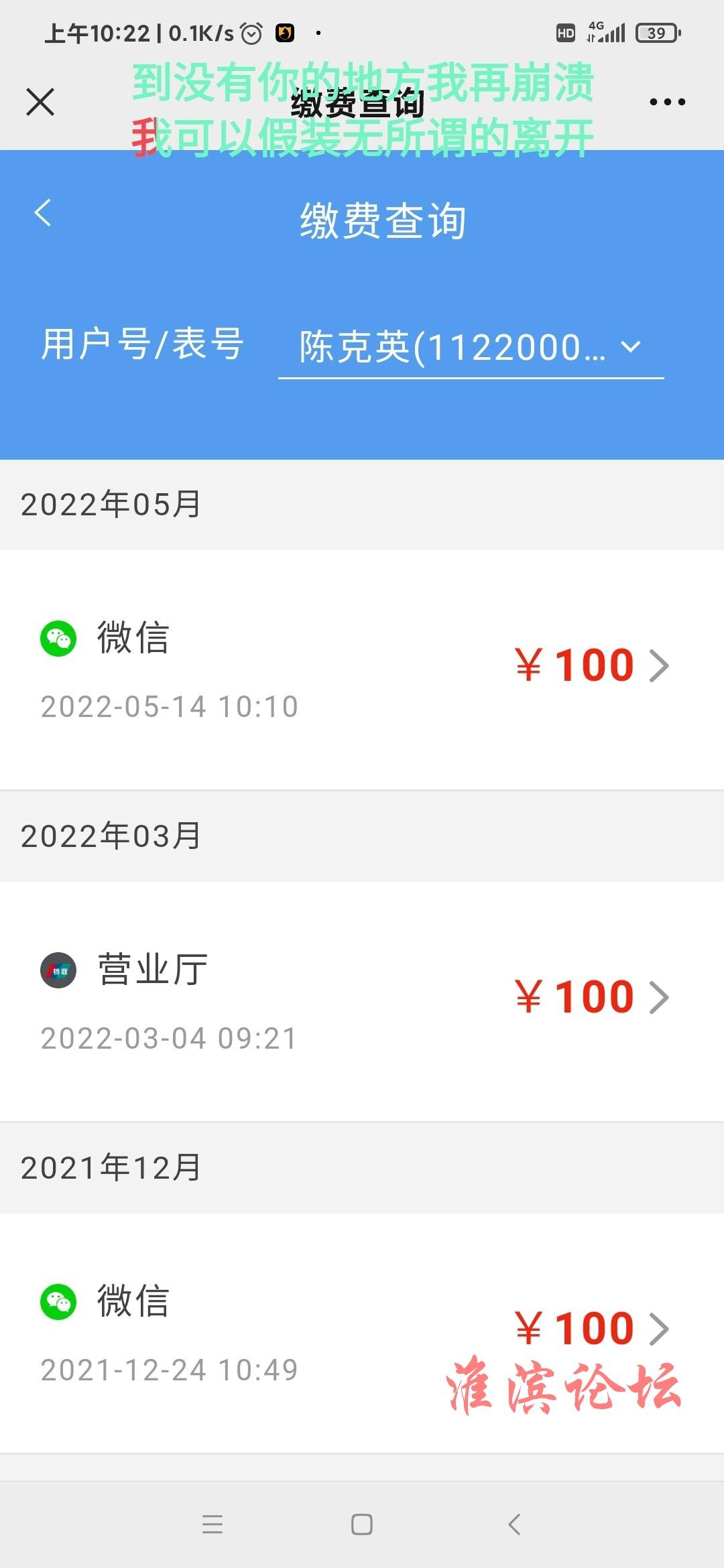Close the WeChat web page
Image resolution: width=724 pixels, height=1568 pixels.
click(x=40, y=102)
